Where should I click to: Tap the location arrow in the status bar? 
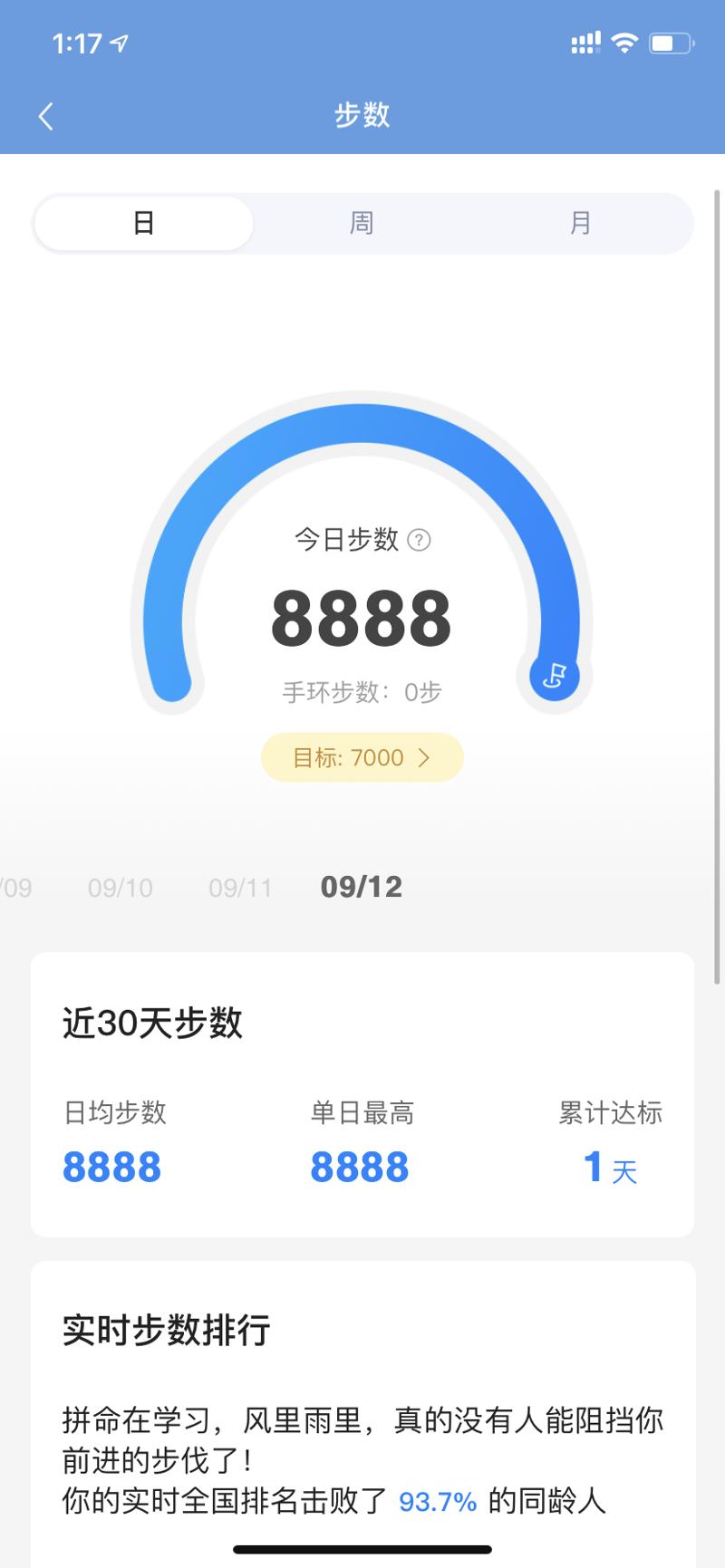[x=119, y=42]
